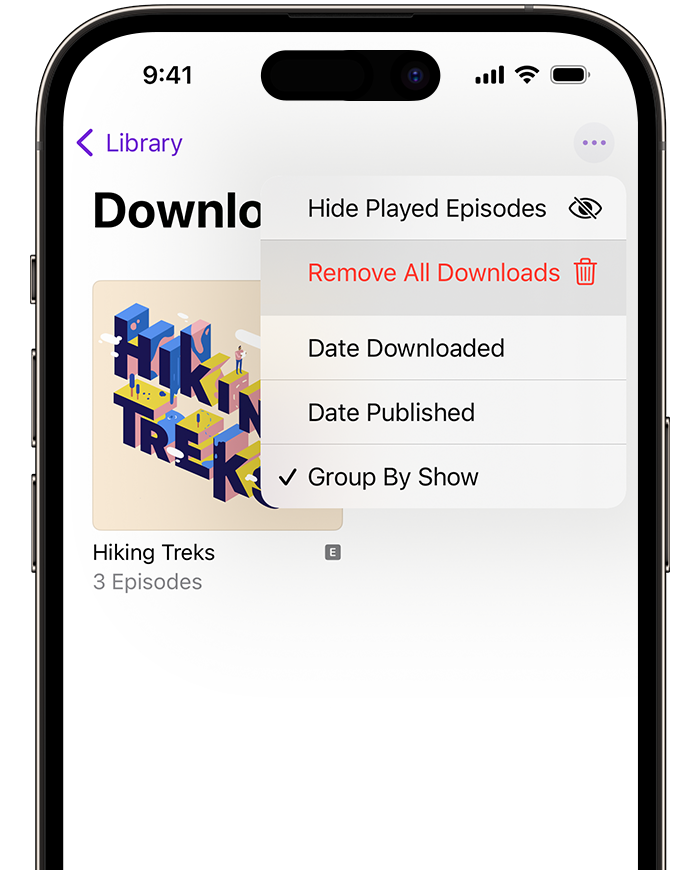This screenshot has height=870, width=700.
Task: Sort by Date Published
Action: tap(443, 412)
